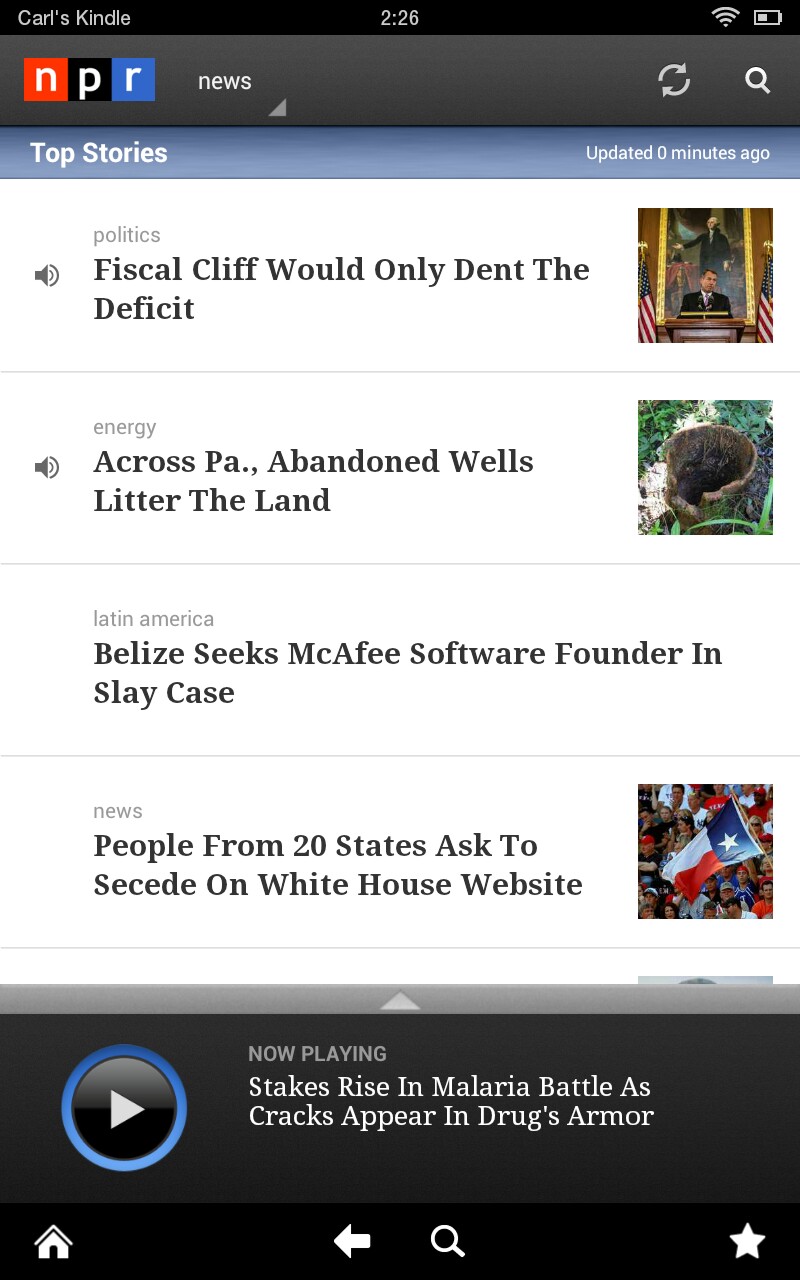800x1280 pixels.
Task: Expand the Now Playing panel arrow
Action: click(x=400, y=999)
